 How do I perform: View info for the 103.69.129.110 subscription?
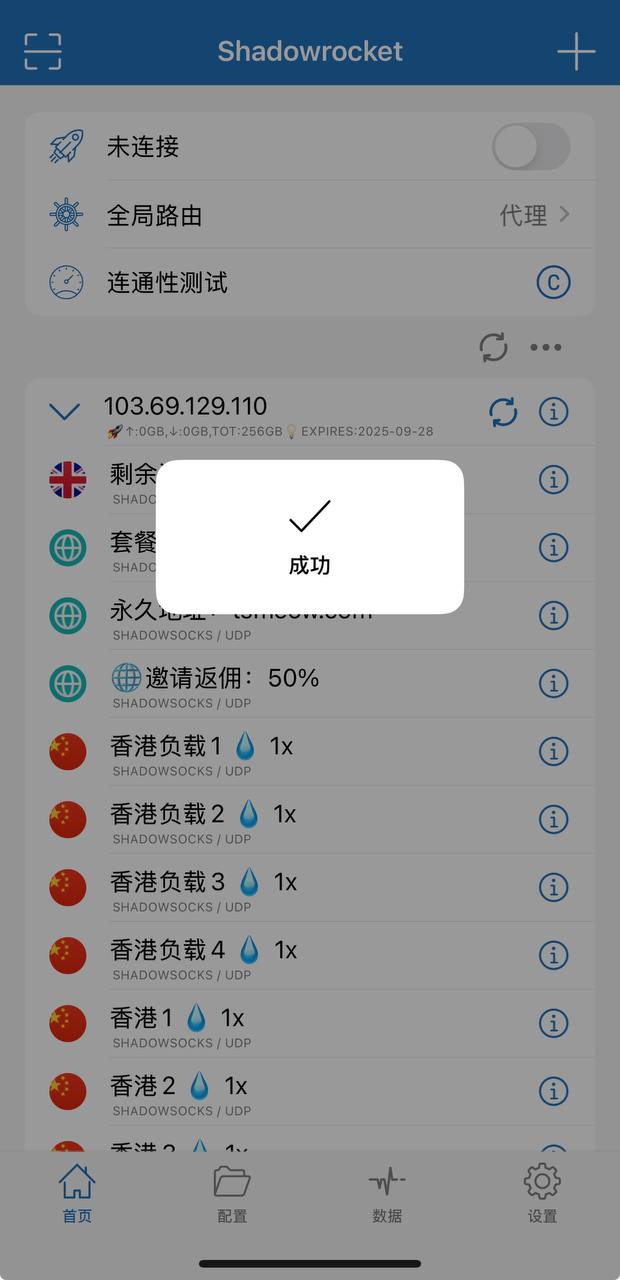[554, 411]
